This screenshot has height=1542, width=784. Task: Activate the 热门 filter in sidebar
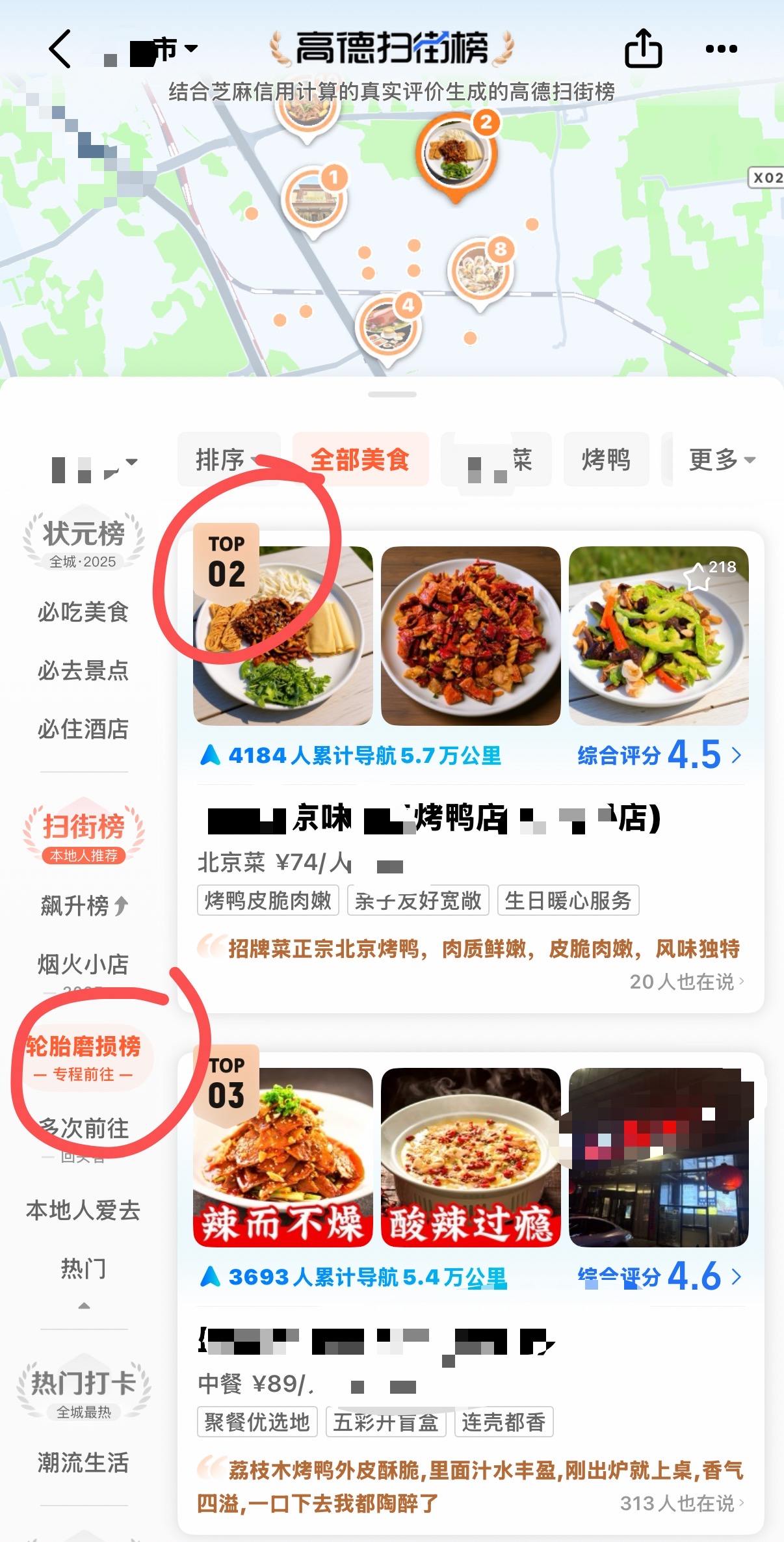click(x=85, y=1268)
